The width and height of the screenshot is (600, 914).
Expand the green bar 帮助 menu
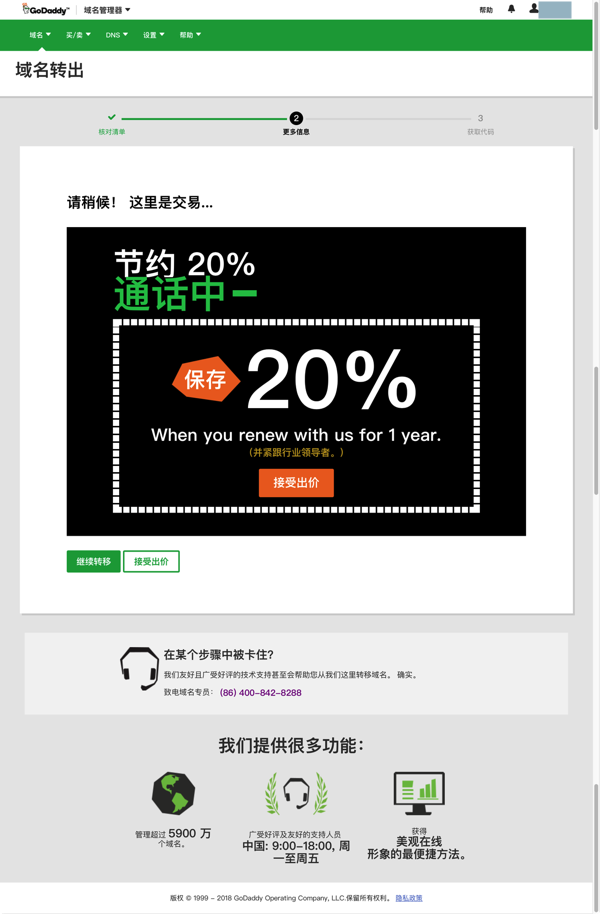click(190, 35)
